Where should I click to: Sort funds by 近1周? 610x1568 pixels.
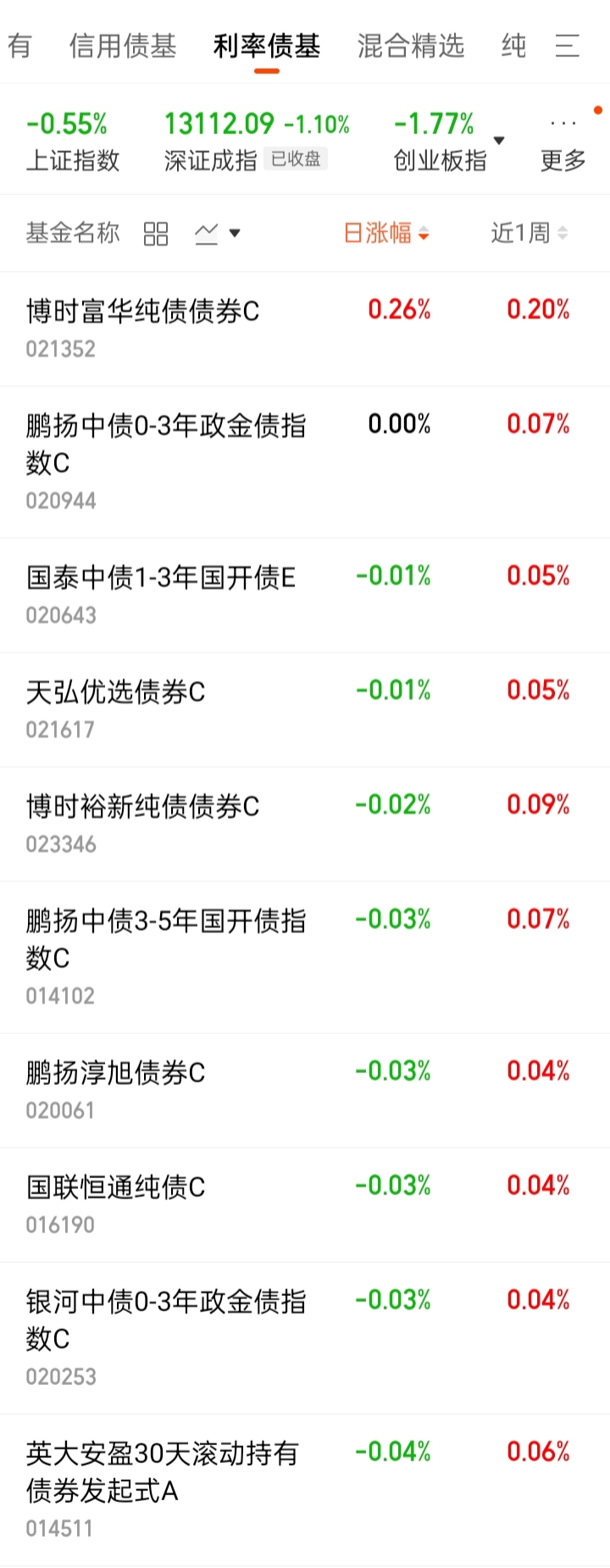click(529, 233)
